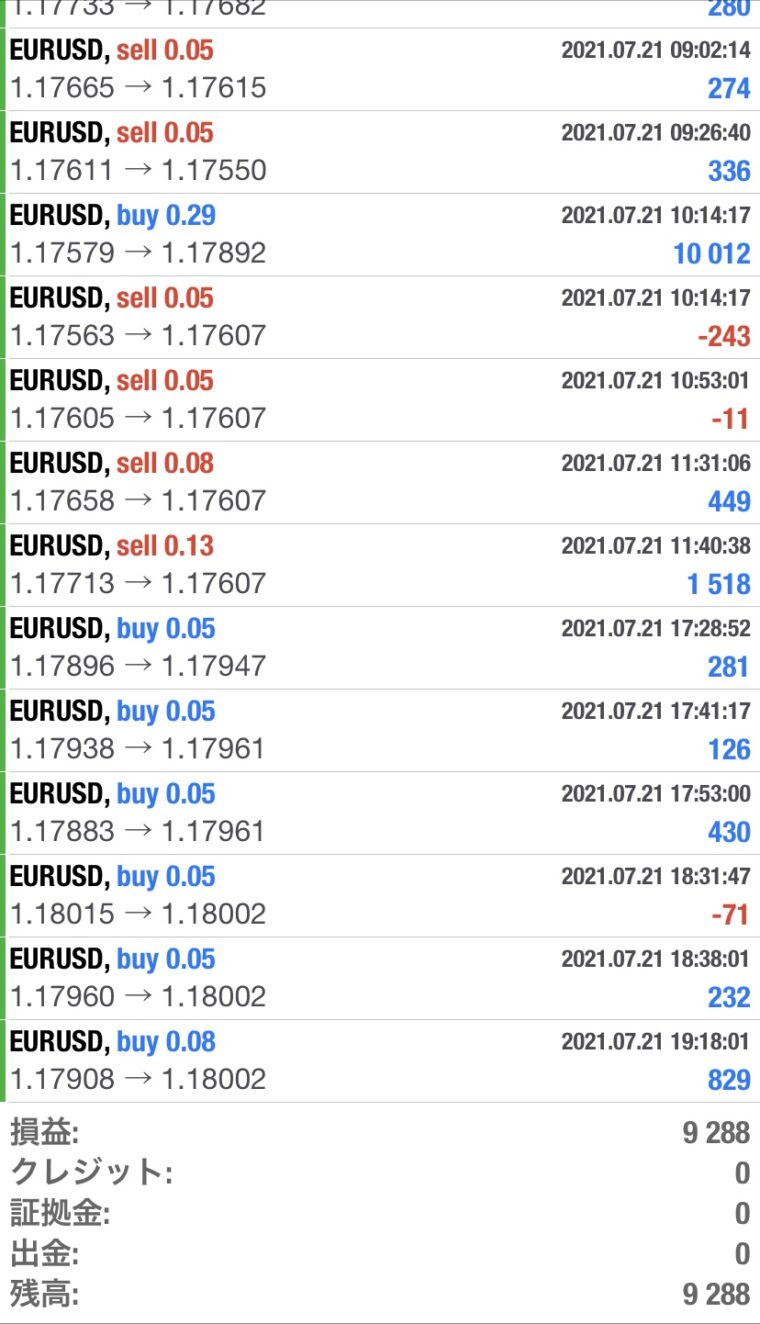The width and height of the screenshot is (760, 1324).
Task: Expand the sell trade closed at 10:53:01
Action: coord(380,400)
